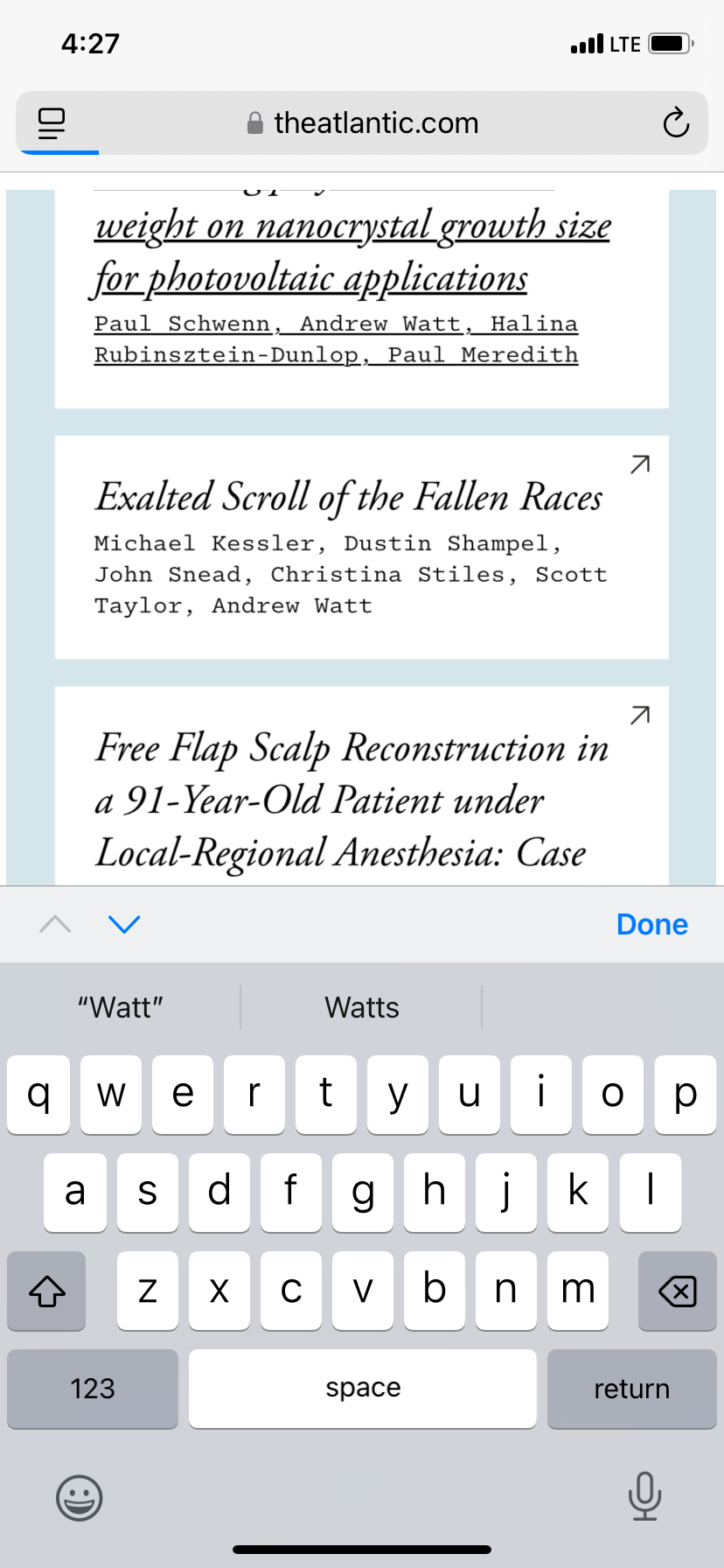
Task: Open the emoji keyboard
Action: point(80,1498)
